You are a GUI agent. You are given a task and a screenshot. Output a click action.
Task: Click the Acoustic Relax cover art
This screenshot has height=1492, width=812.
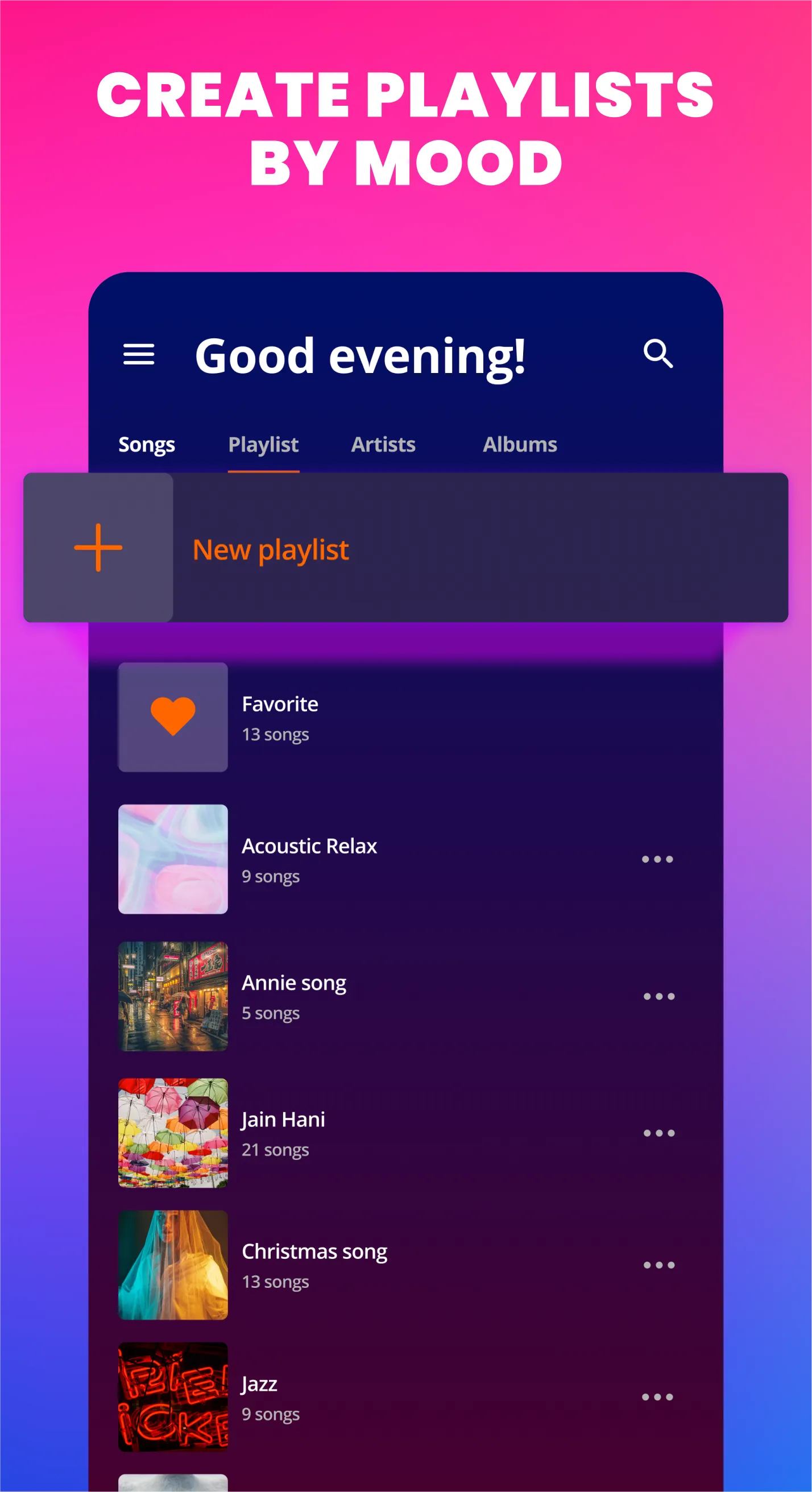(x=173, y=860)
